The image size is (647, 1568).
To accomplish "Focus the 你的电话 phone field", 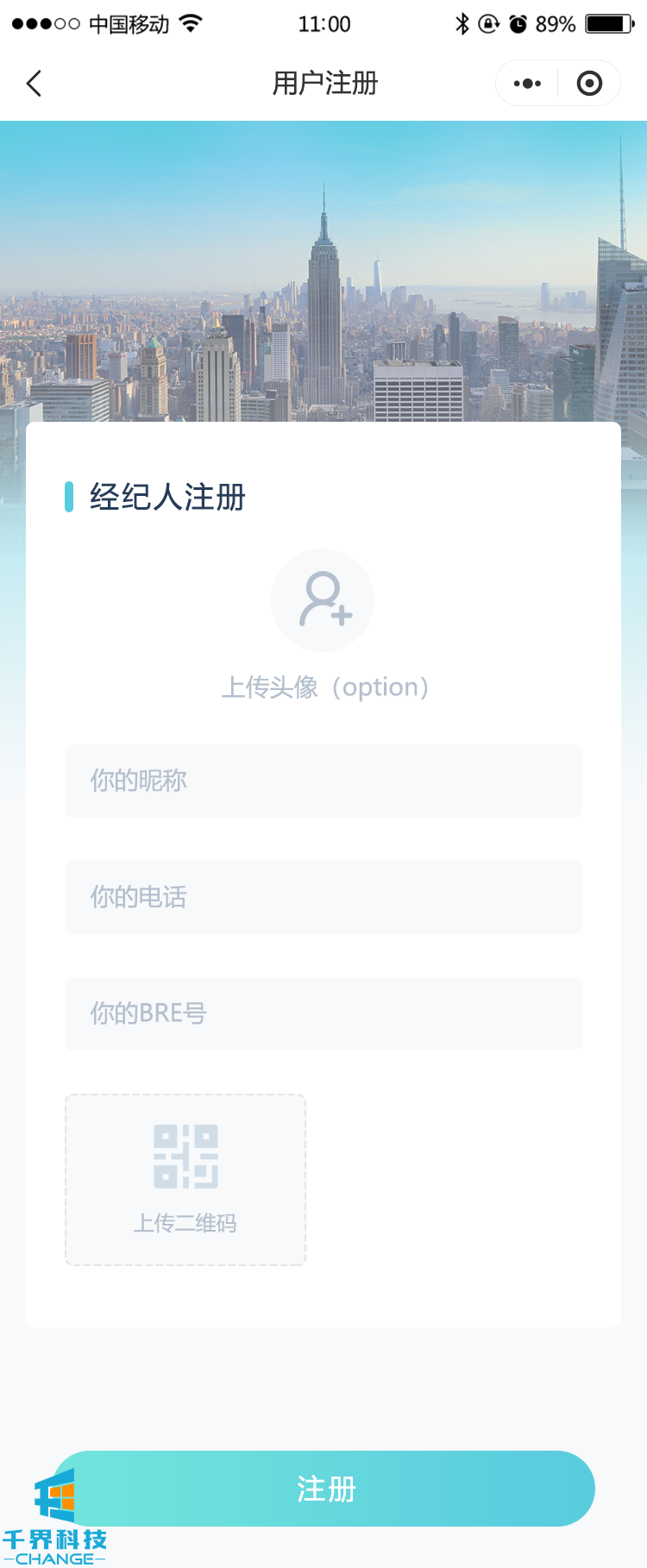I will (x=323, y=897).
